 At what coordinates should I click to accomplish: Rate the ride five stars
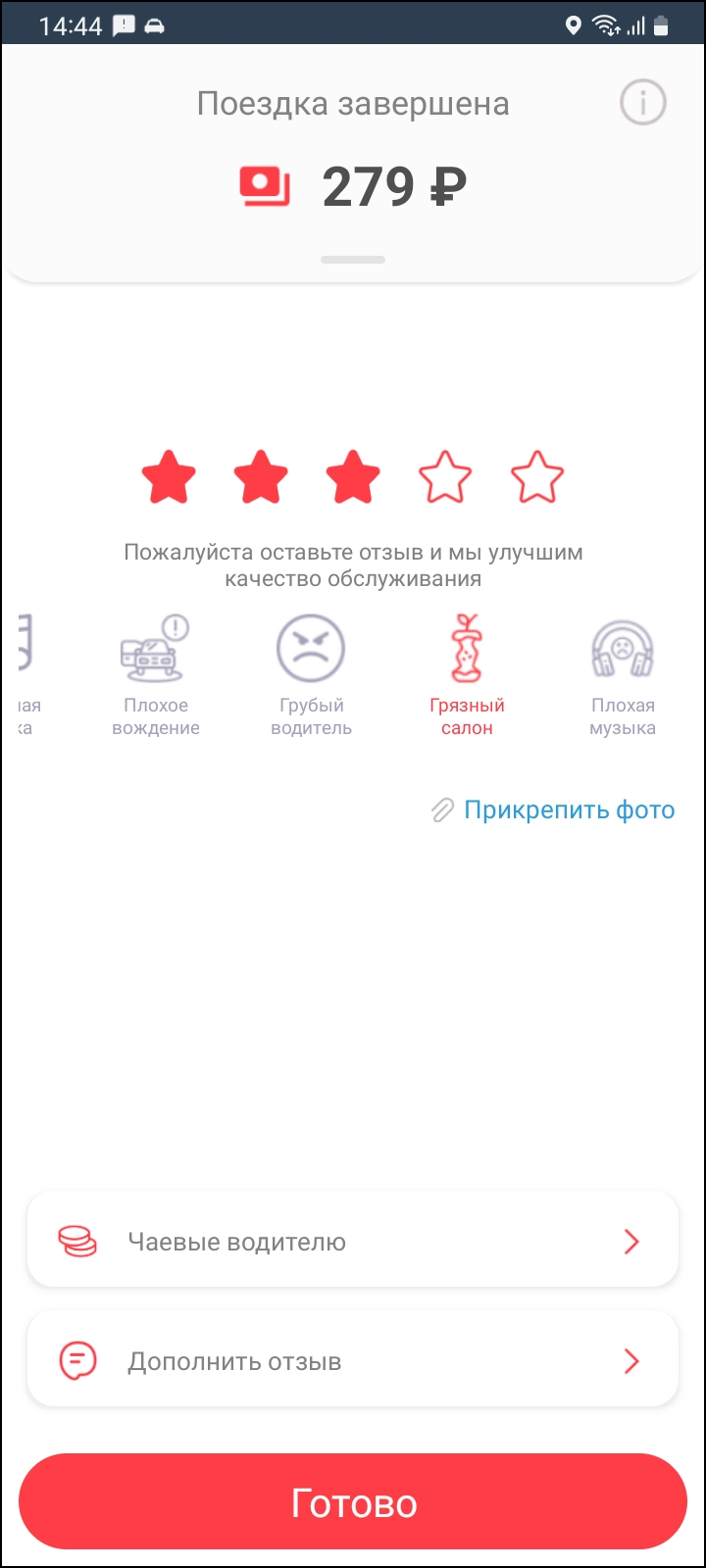click(537, 477)
